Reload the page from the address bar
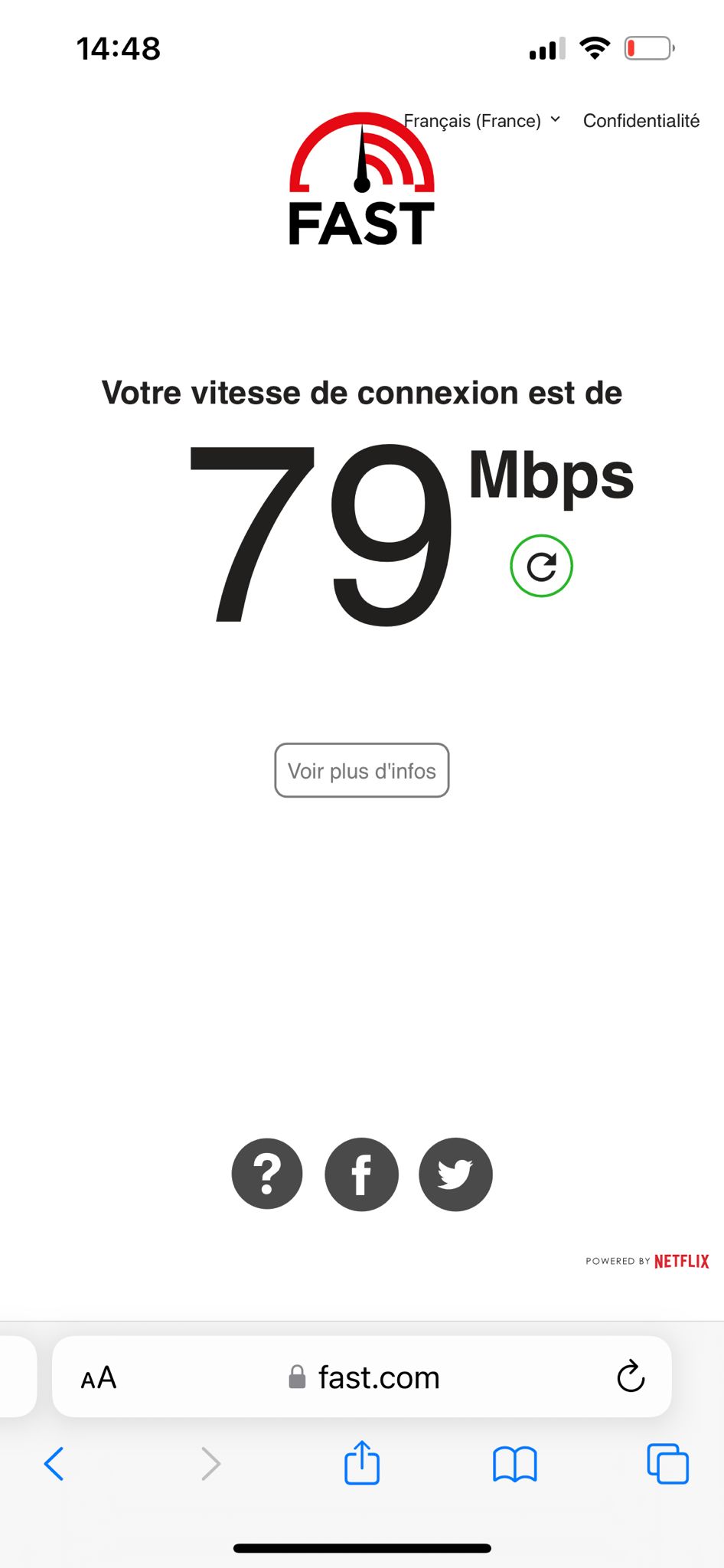Viewport: 724px width, 1568px height. tap(631, 1377)
